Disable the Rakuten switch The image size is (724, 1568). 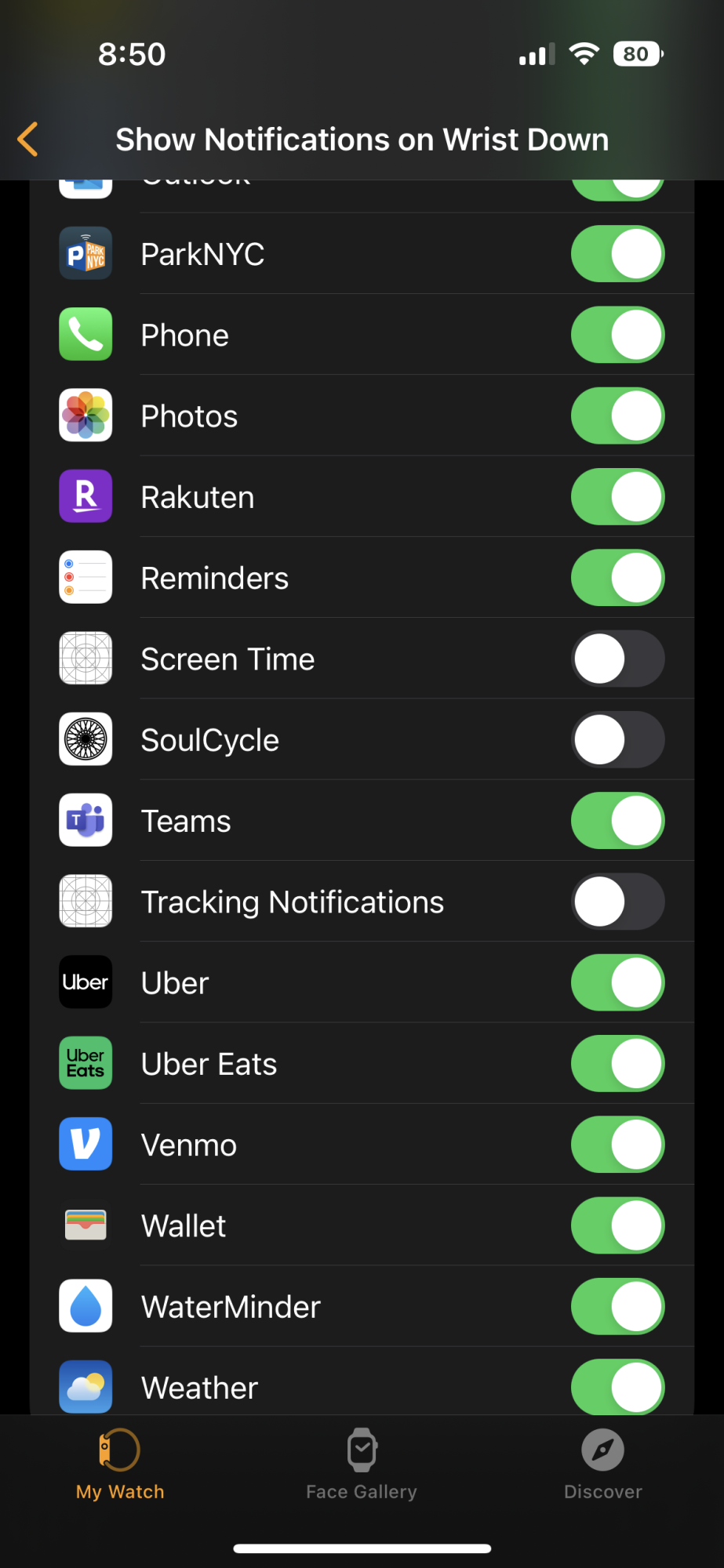coord(617,497)
